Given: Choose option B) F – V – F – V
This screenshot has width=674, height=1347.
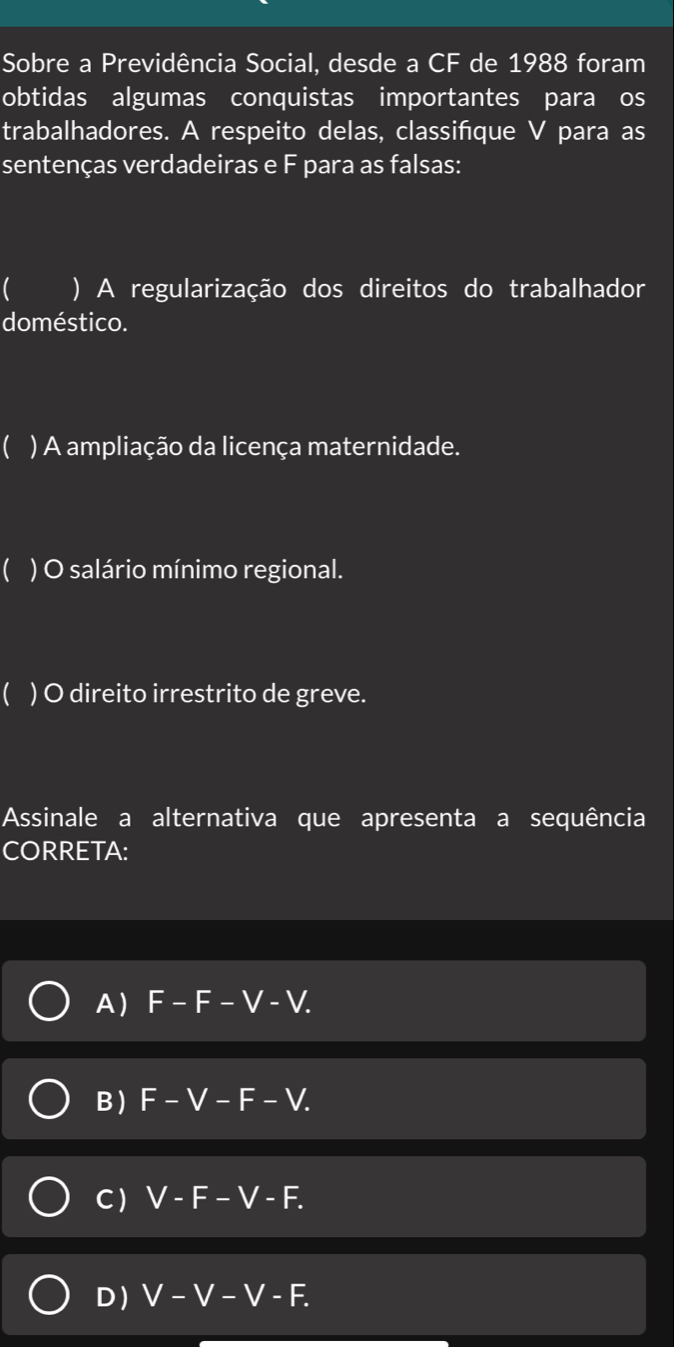Looking at the screenshot, I should point(50,1099).
